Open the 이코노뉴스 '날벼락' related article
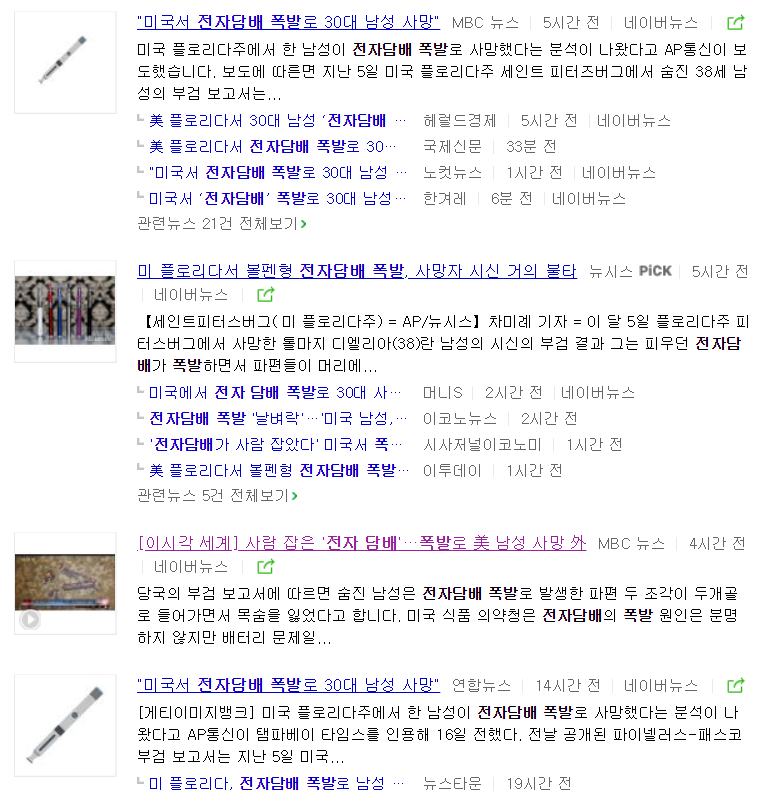The width and height of the screenshot is (780, 796). tap(278, 419)
